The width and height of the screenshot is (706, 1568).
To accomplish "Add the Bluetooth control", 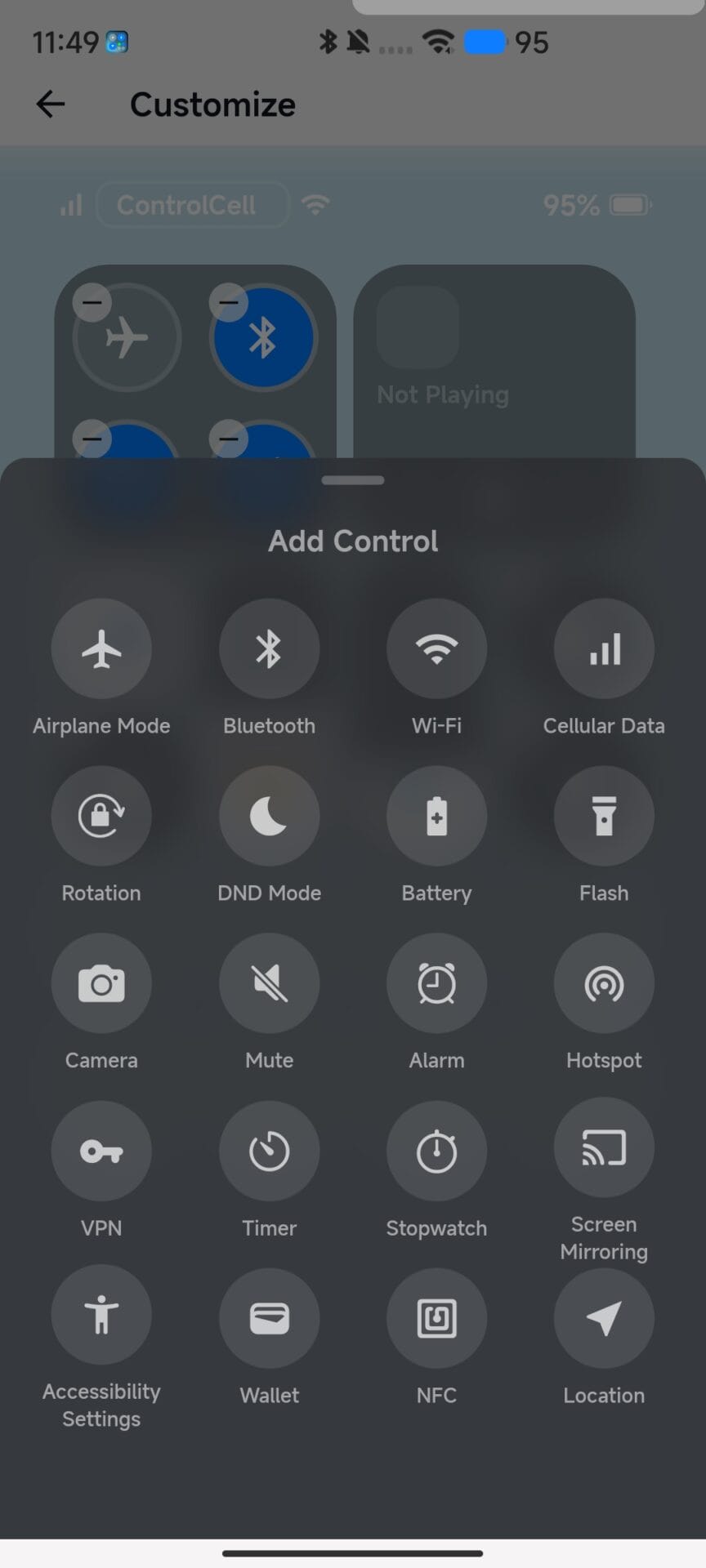I will coord(269,649).
